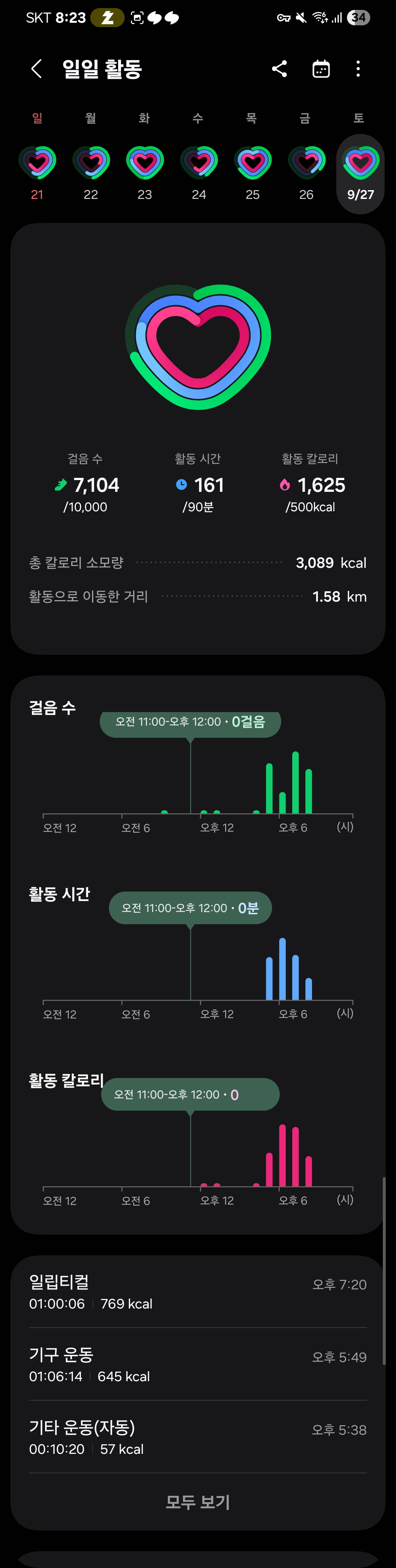Viewport: 396px width, 1568px height.
Task: Open the calendar date picker
Action: click(x=320, y=69)
